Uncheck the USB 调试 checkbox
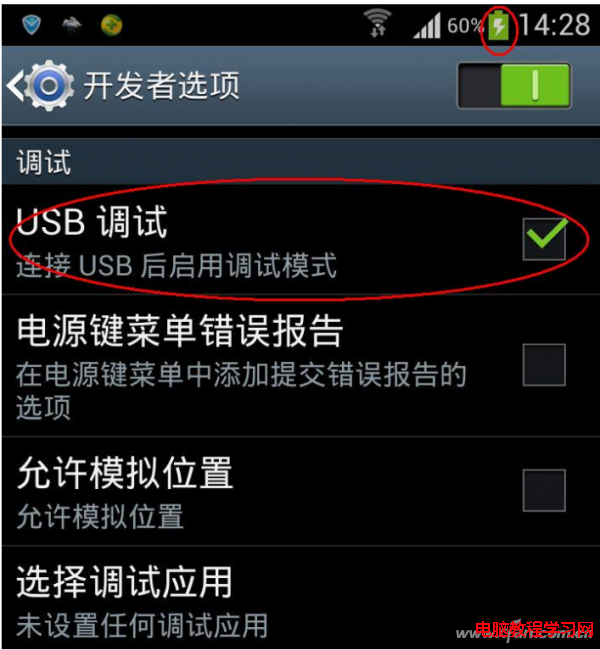The image size is (600, 650). 543,238
